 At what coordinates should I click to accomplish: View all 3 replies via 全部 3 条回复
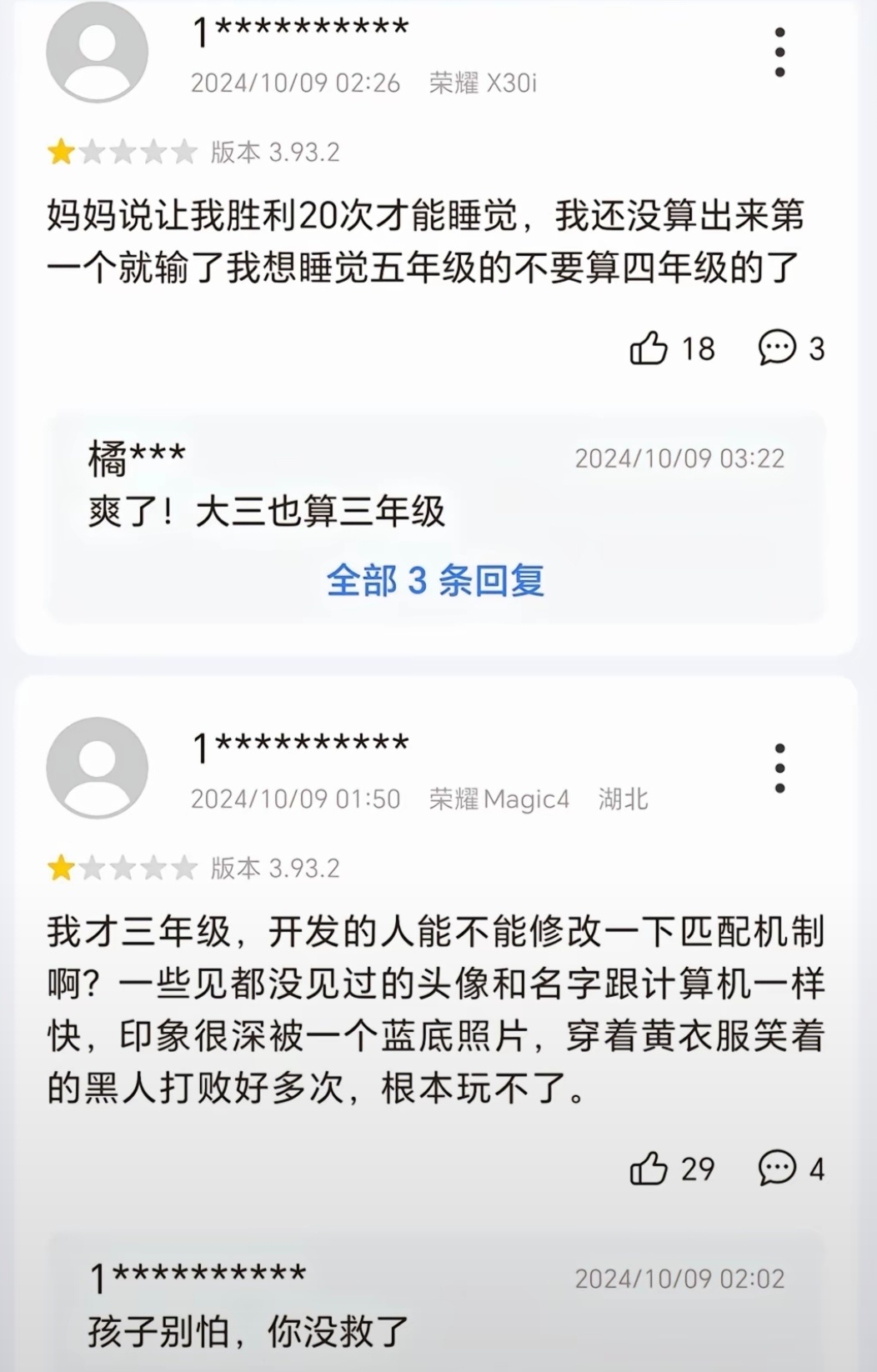[x=435, y=580]
